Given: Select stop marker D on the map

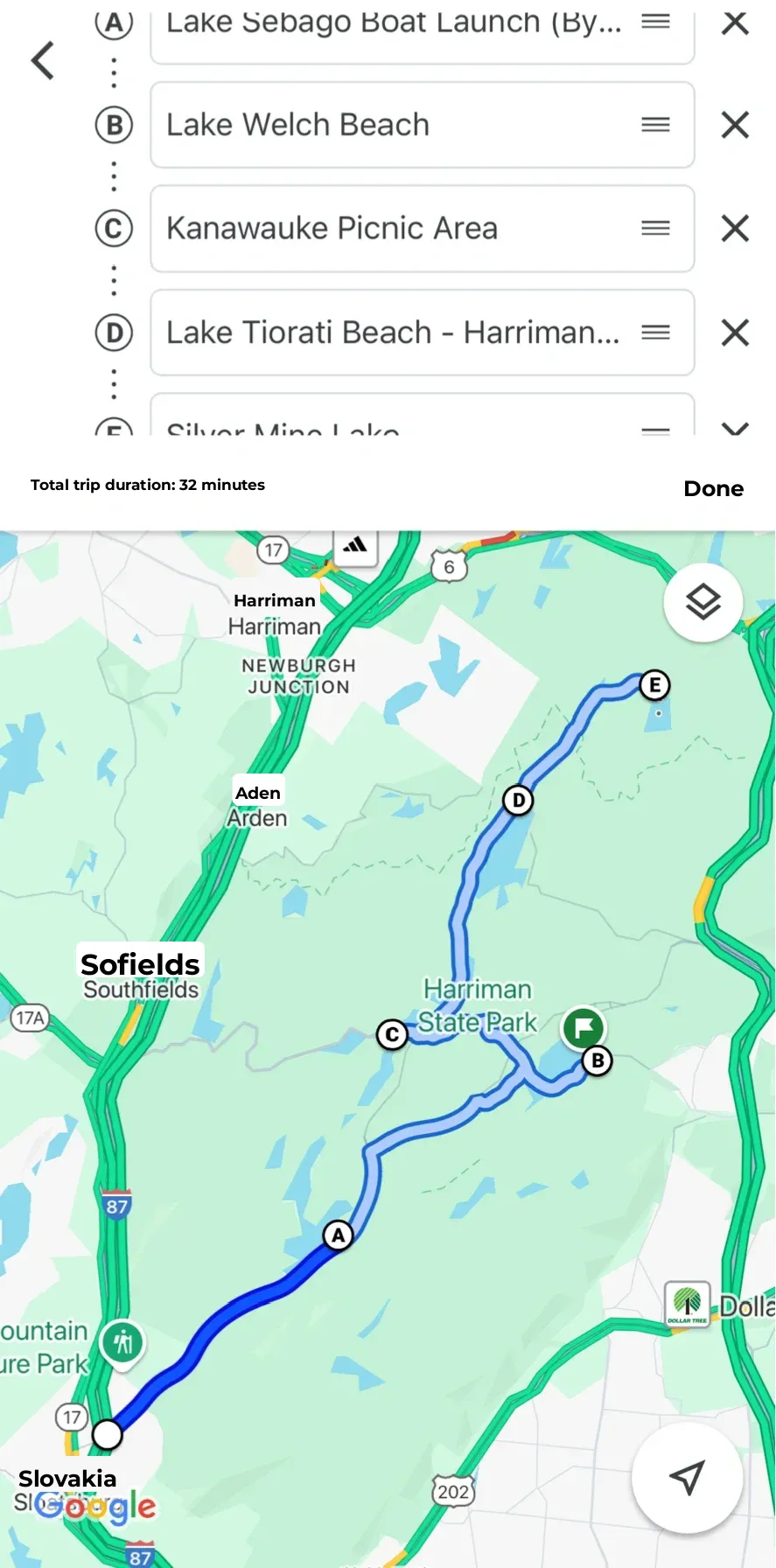Looking at the screenshot, I should click(518, 800).
